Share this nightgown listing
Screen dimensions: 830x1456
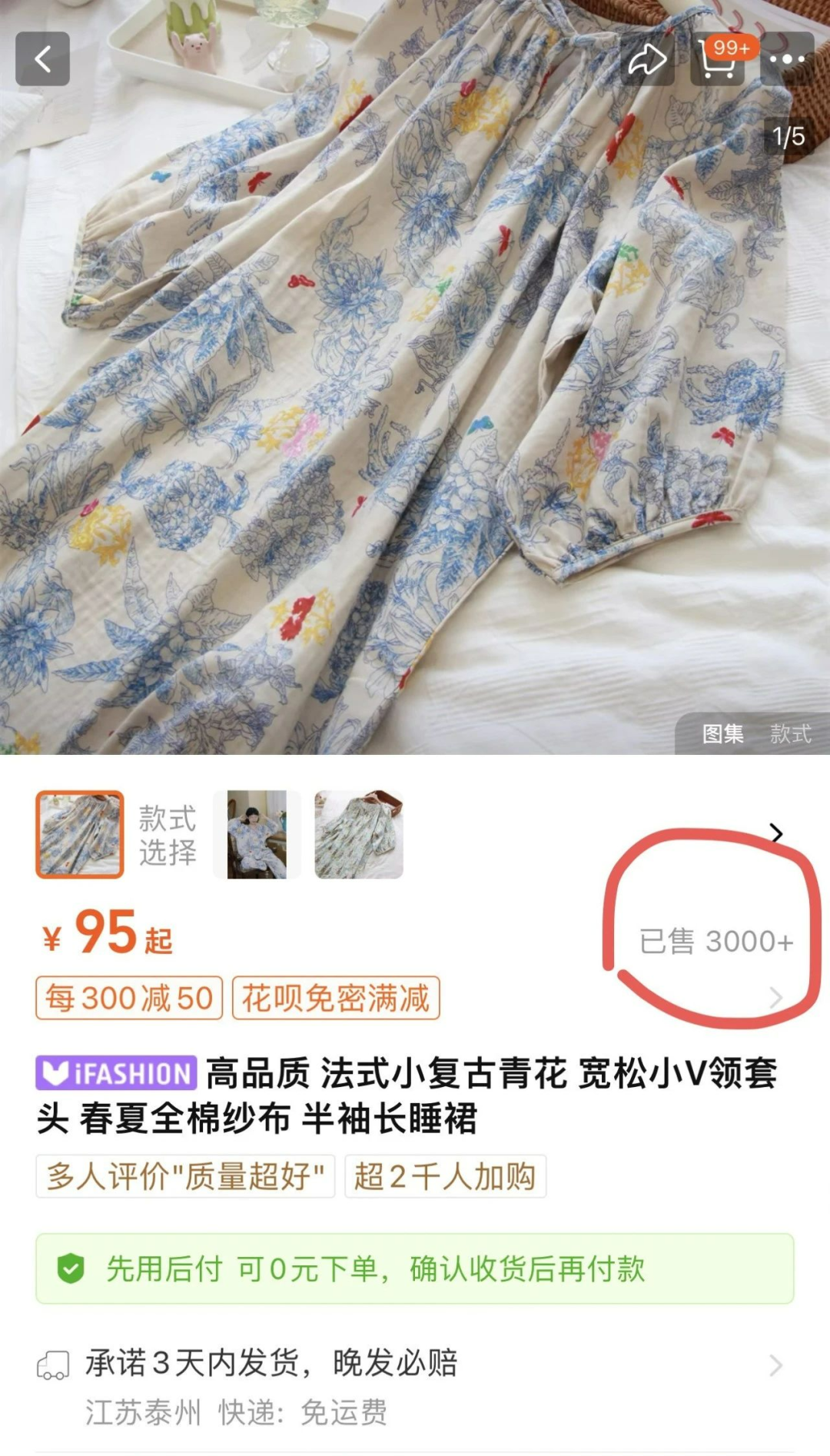click(x=647, y=59)
